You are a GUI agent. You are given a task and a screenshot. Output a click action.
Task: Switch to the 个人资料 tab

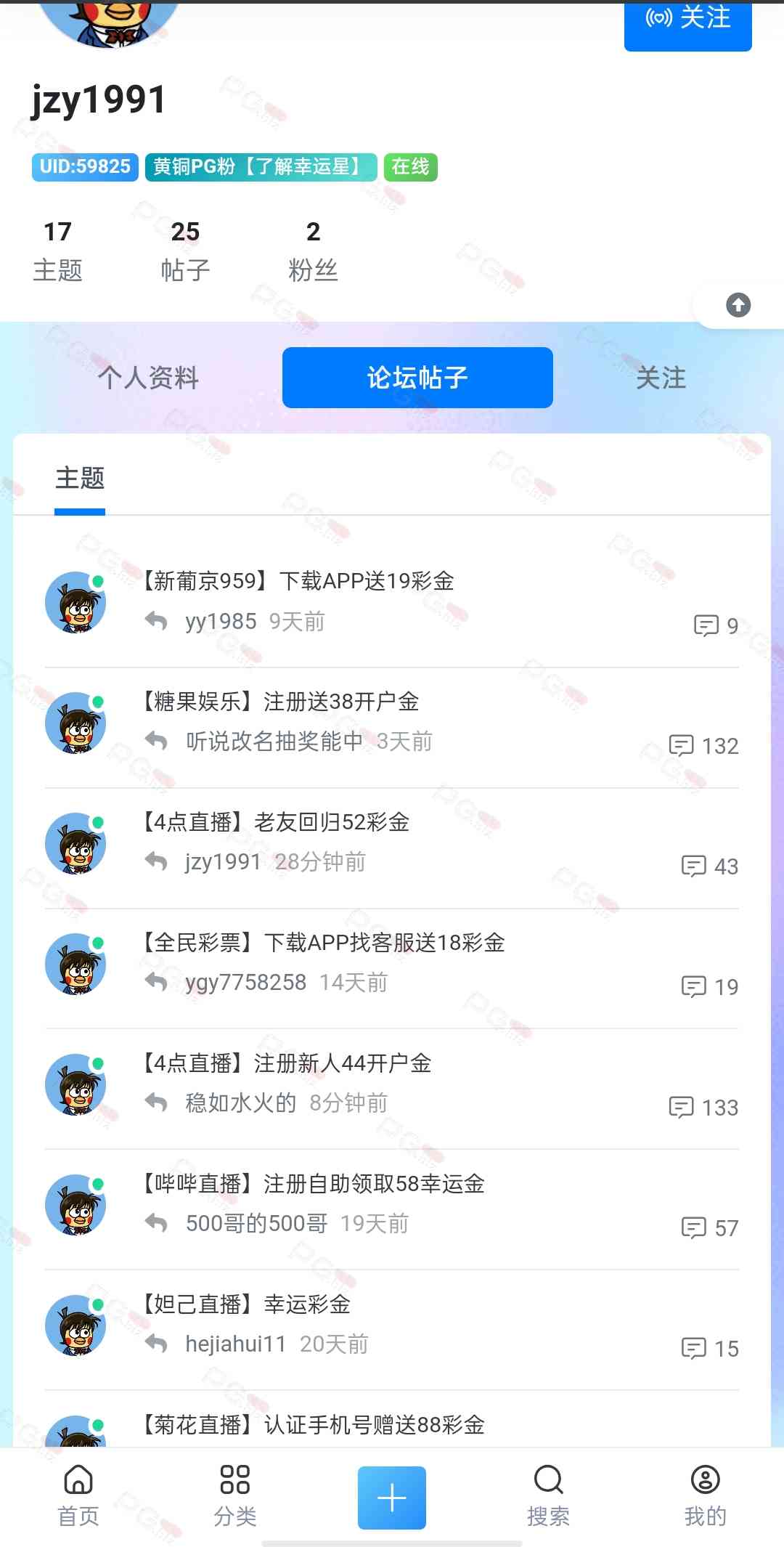coord(148,378)
